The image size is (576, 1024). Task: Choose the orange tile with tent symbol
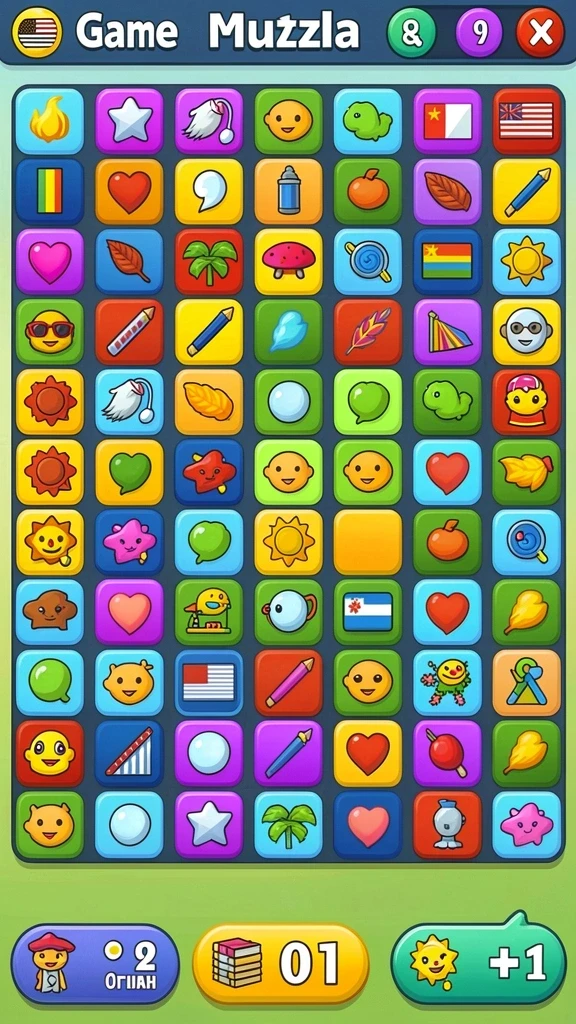pos(526,682)
